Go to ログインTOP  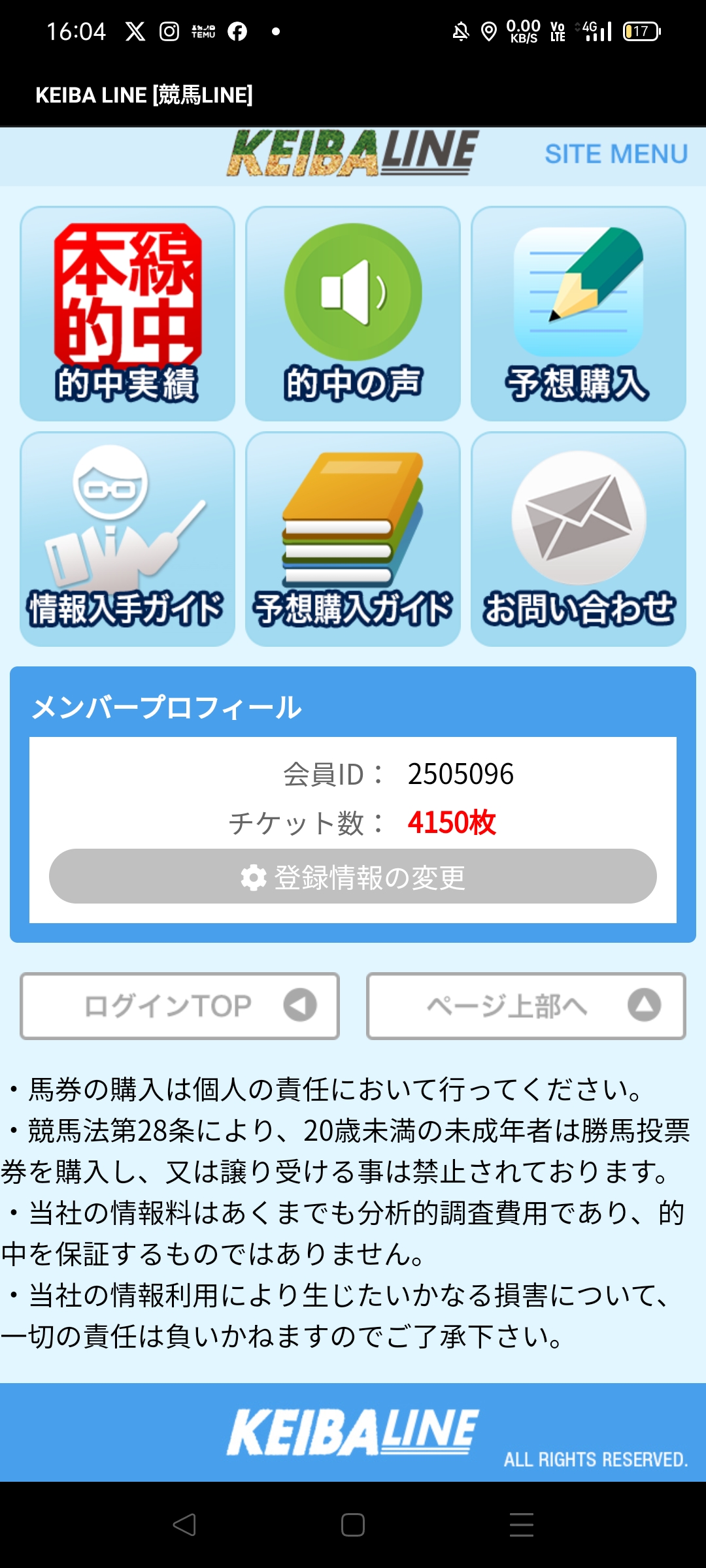[180, 1005]
